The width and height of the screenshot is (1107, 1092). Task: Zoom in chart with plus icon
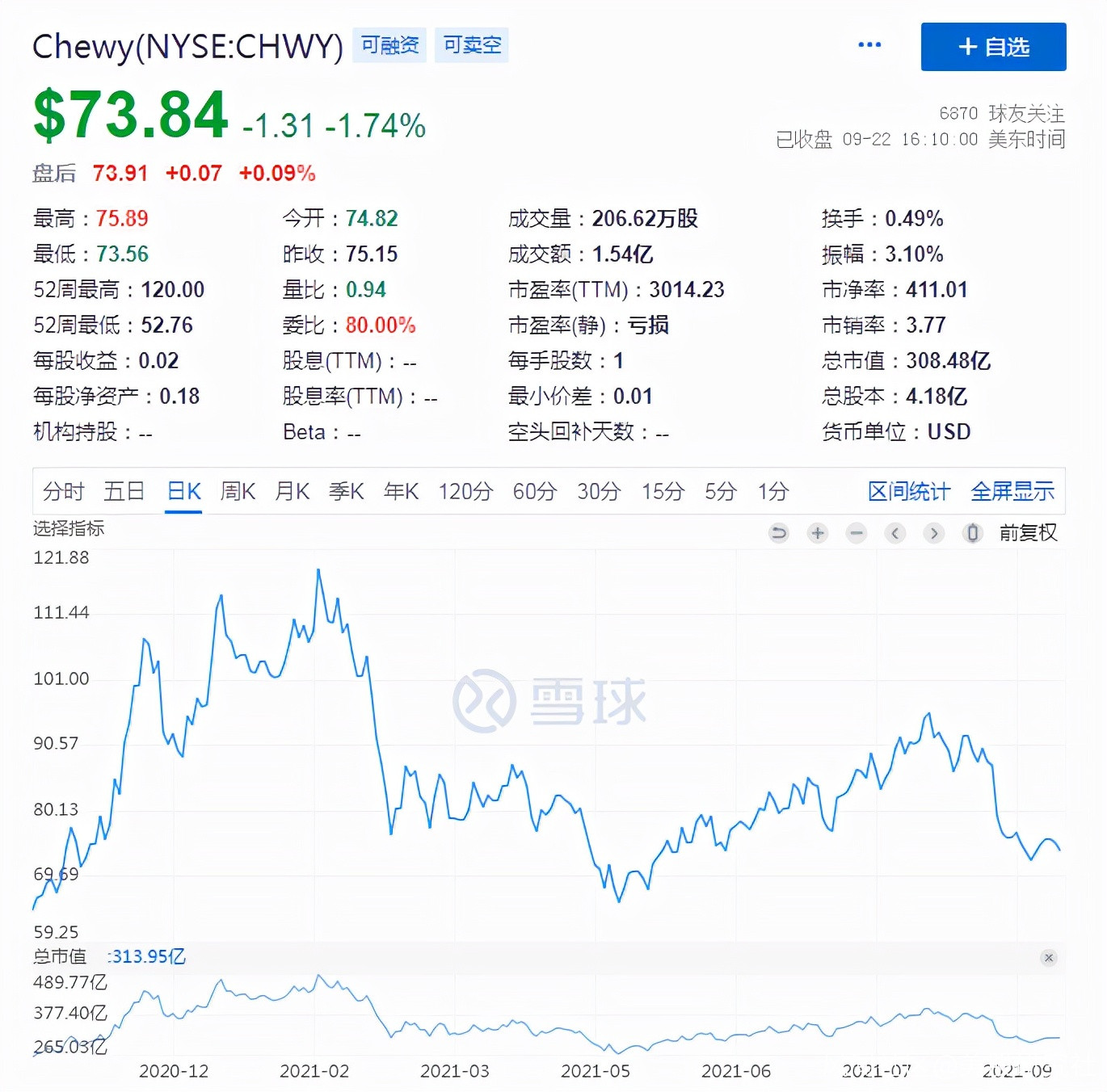tap(818, 533)
